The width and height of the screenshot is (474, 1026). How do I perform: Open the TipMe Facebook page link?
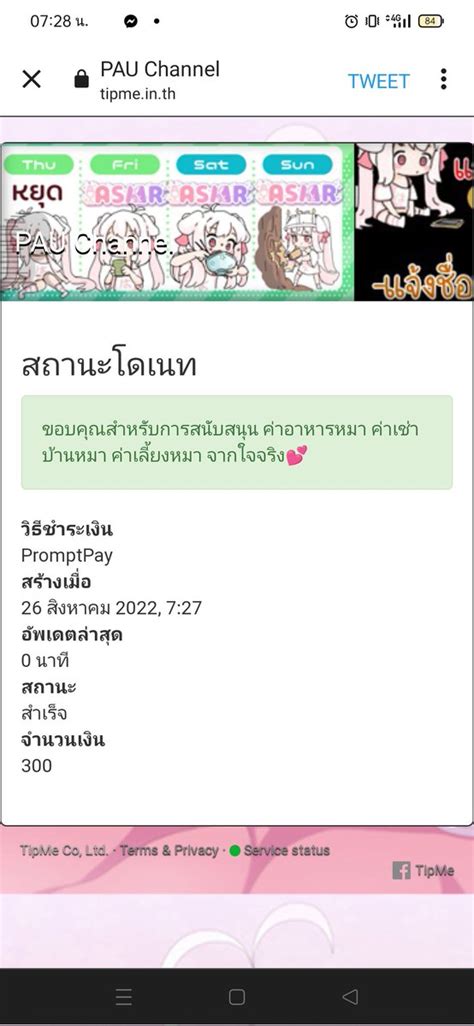coord(423,871)
